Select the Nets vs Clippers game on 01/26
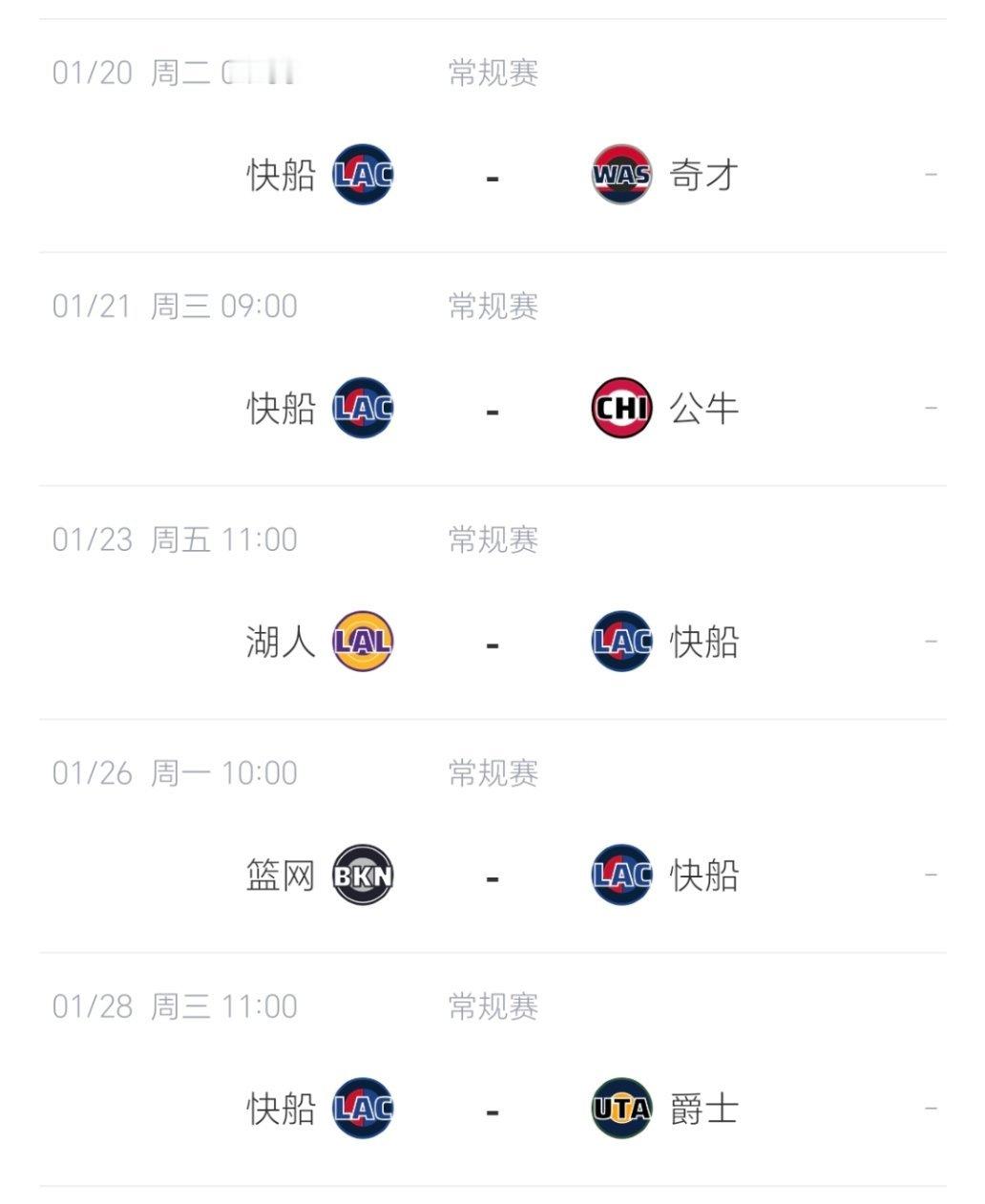 [x=492, y=836]
